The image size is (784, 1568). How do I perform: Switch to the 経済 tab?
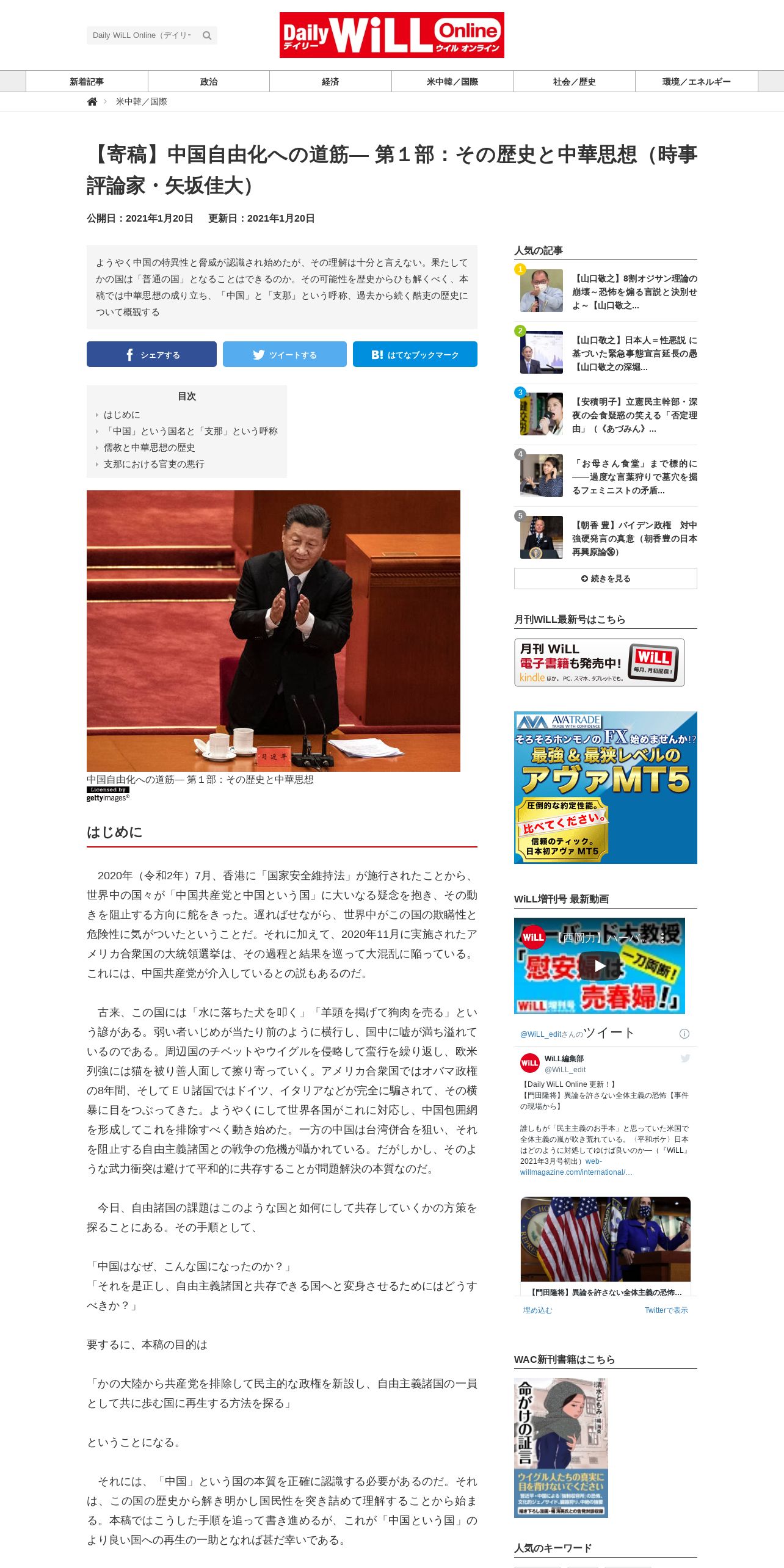(x=330, y=81)
